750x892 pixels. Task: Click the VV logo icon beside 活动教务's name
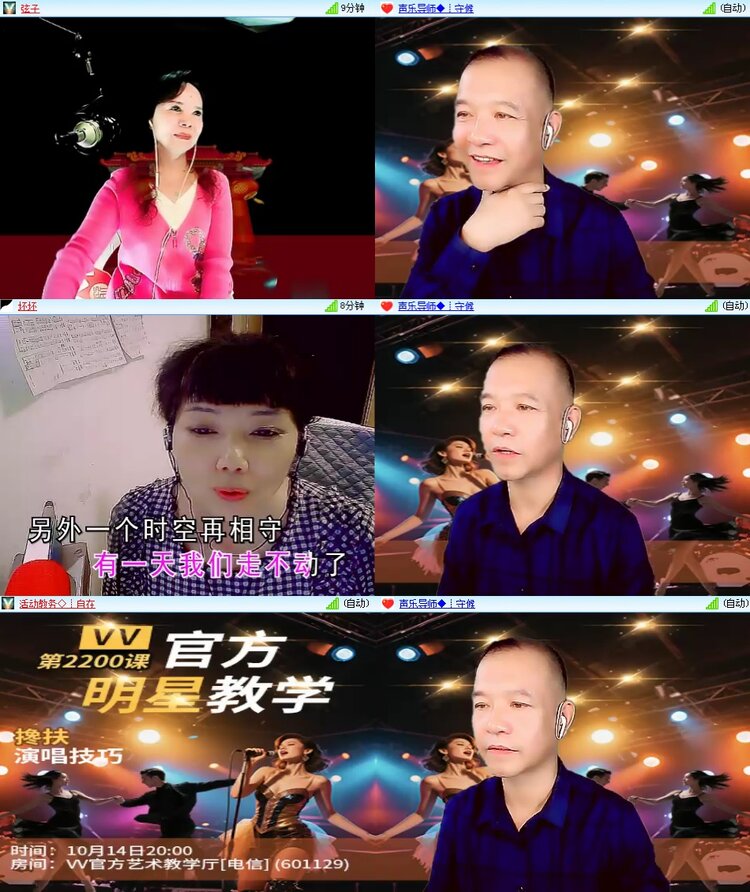(8, 604)
